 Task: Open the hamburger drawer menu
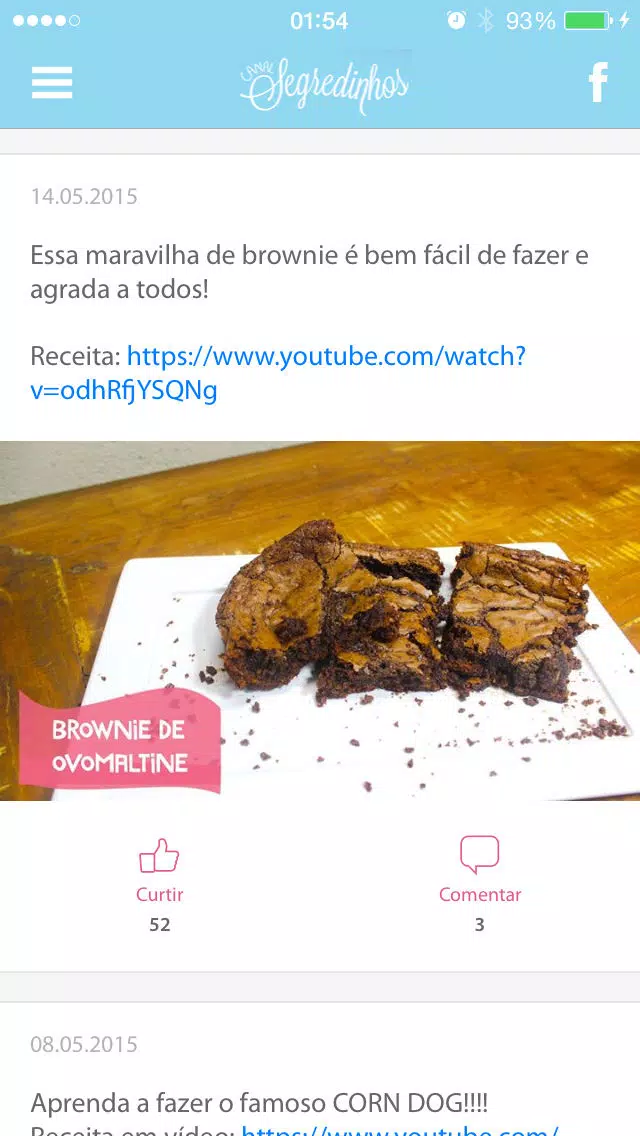tap(51, 83)
